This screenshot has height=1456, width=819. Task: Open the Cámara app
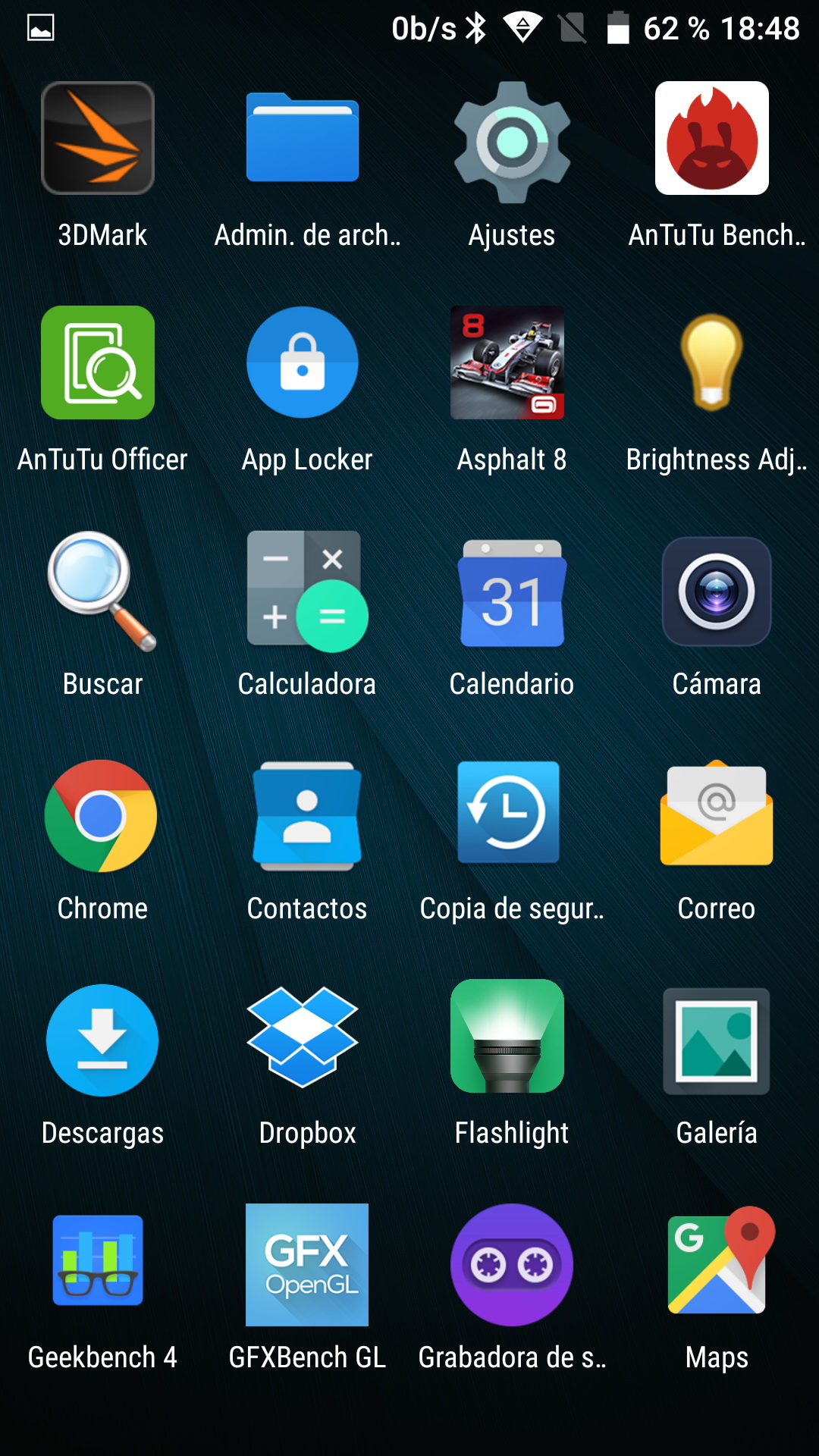click(717, 591)
